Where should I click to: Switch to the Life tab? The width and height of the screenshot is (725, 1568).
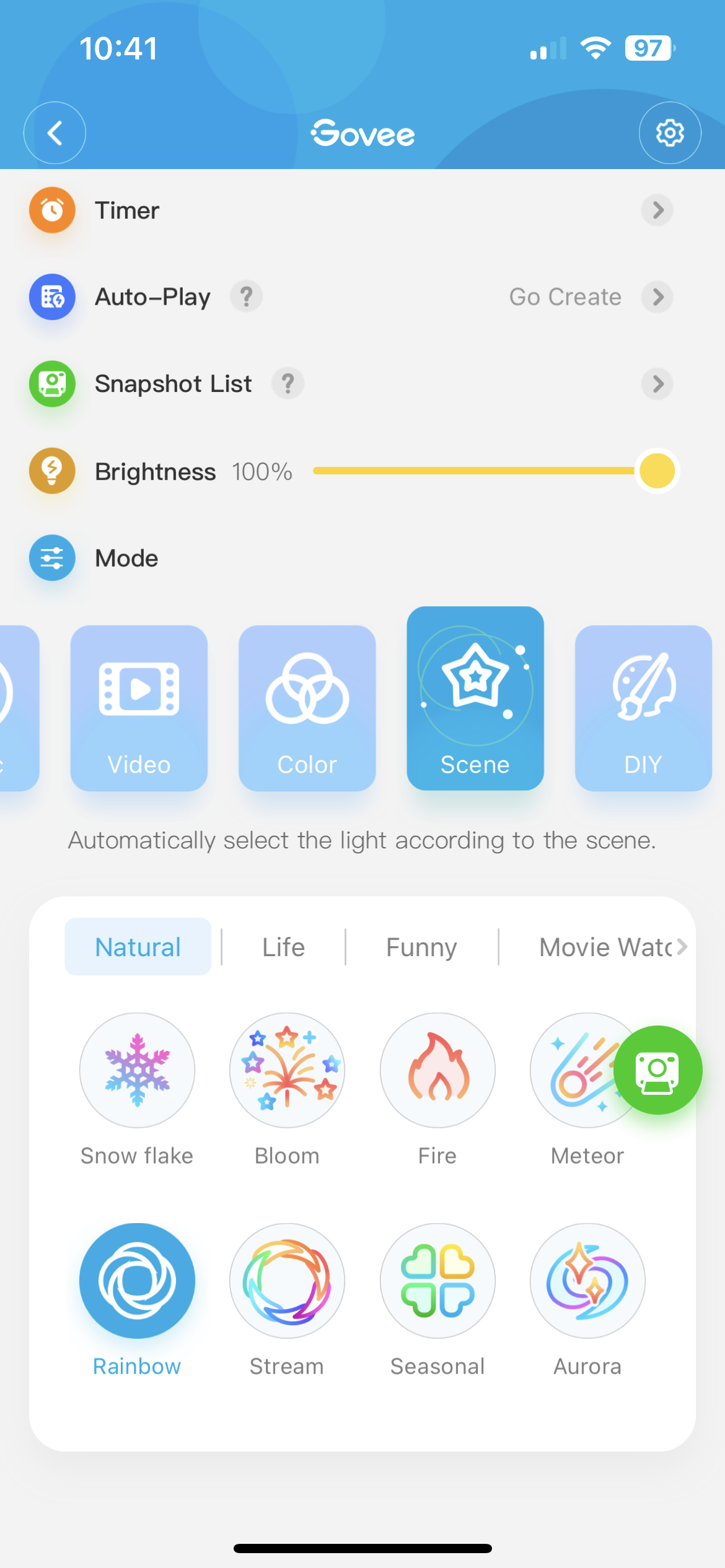click(x=283, y=946)
